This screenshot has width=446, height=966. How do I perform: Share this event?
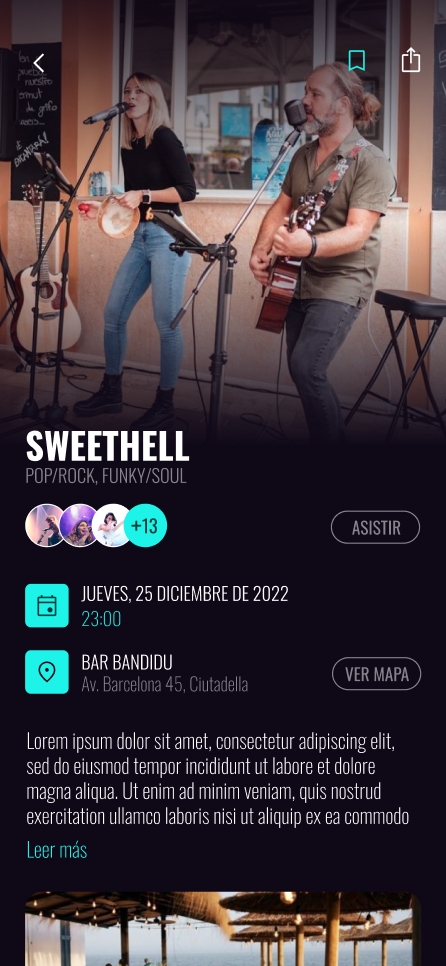411,60
